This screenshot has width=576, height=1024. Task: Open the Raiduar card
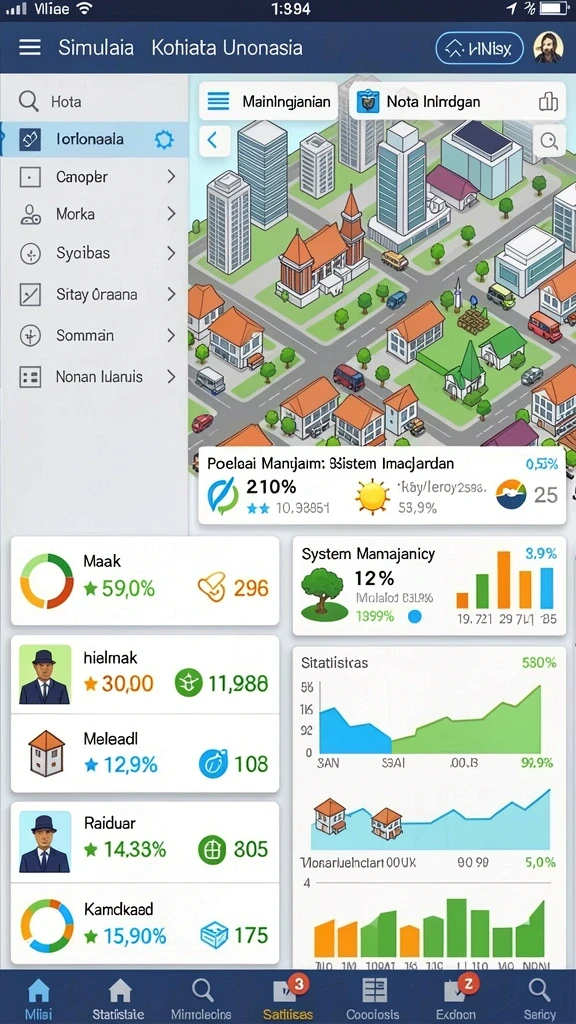[145, 842]
